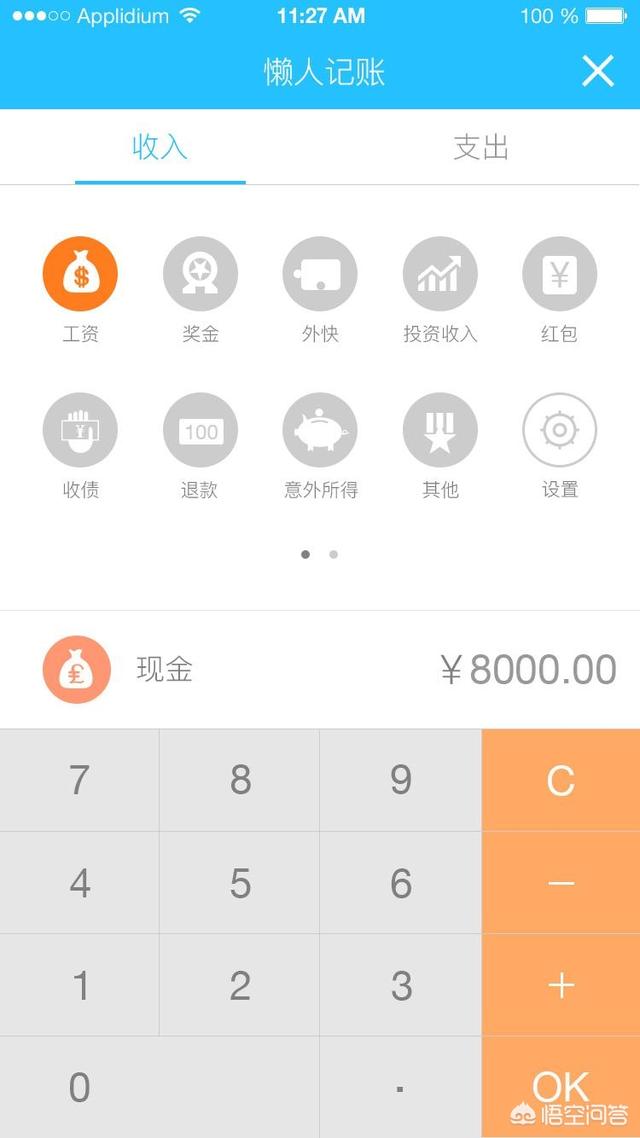Tap the plus key on keypad
The height and width of the screenshot is (1138, 640).
pos(561,985)
